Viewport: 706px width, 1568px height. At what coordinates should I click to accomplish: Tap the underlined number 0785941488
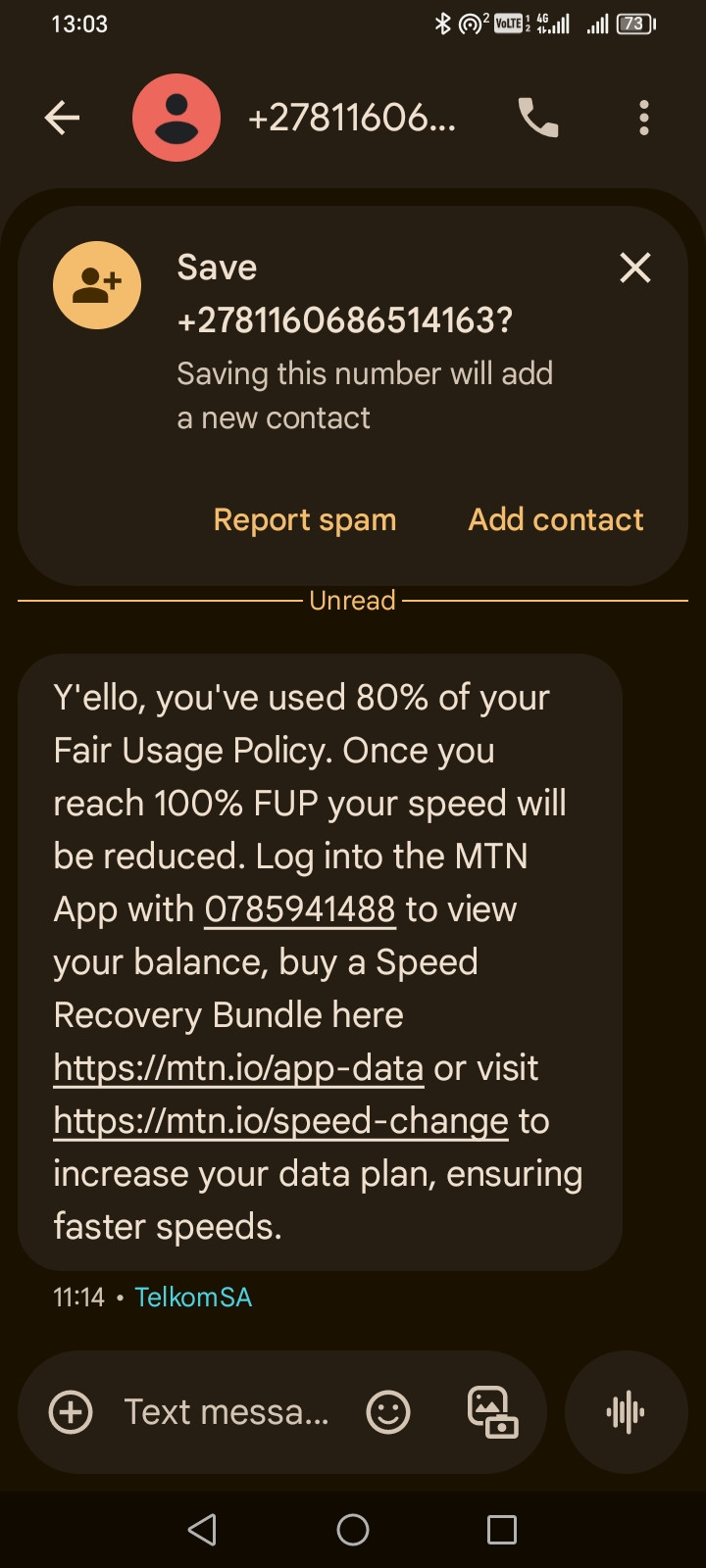[x=299, y=909]
